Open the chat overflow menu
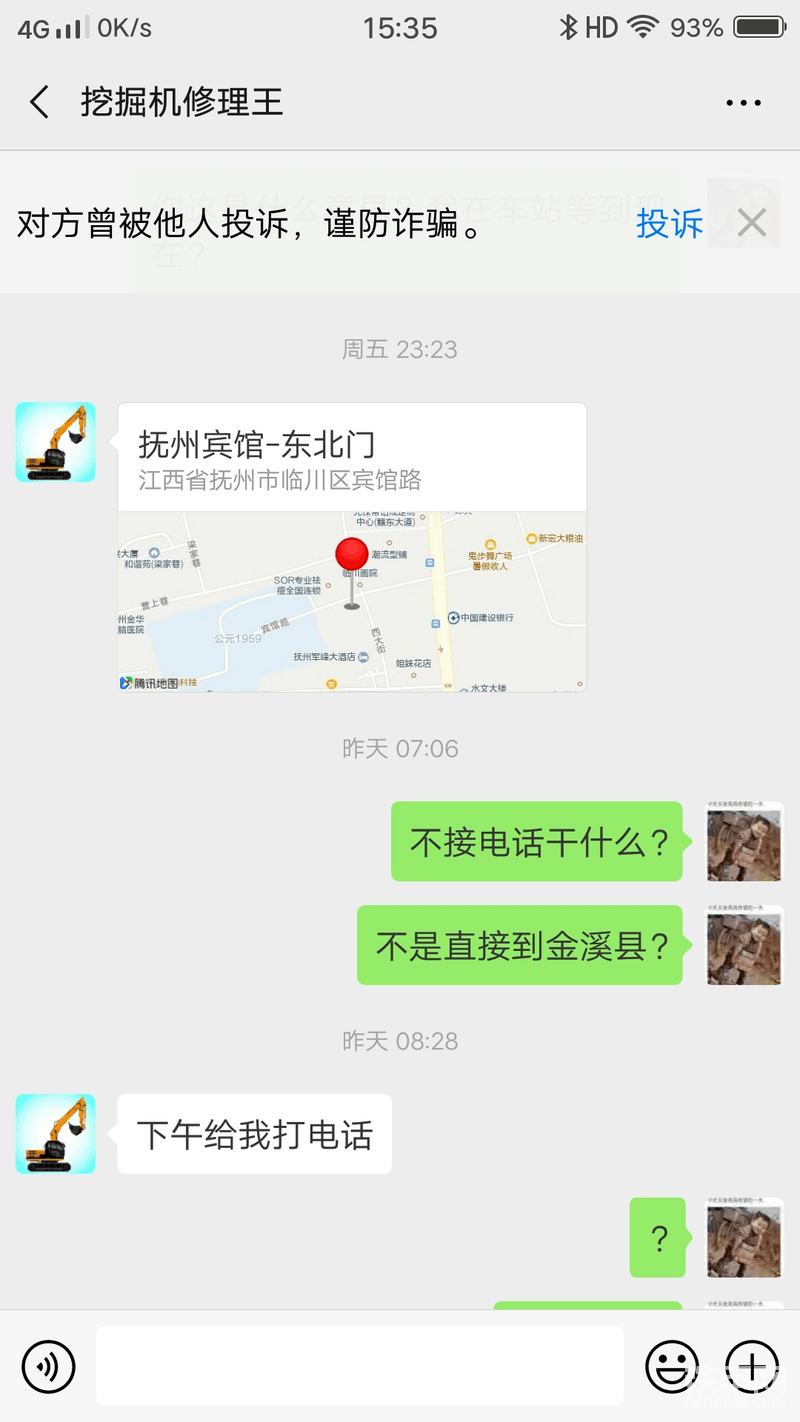 (743, 102)
